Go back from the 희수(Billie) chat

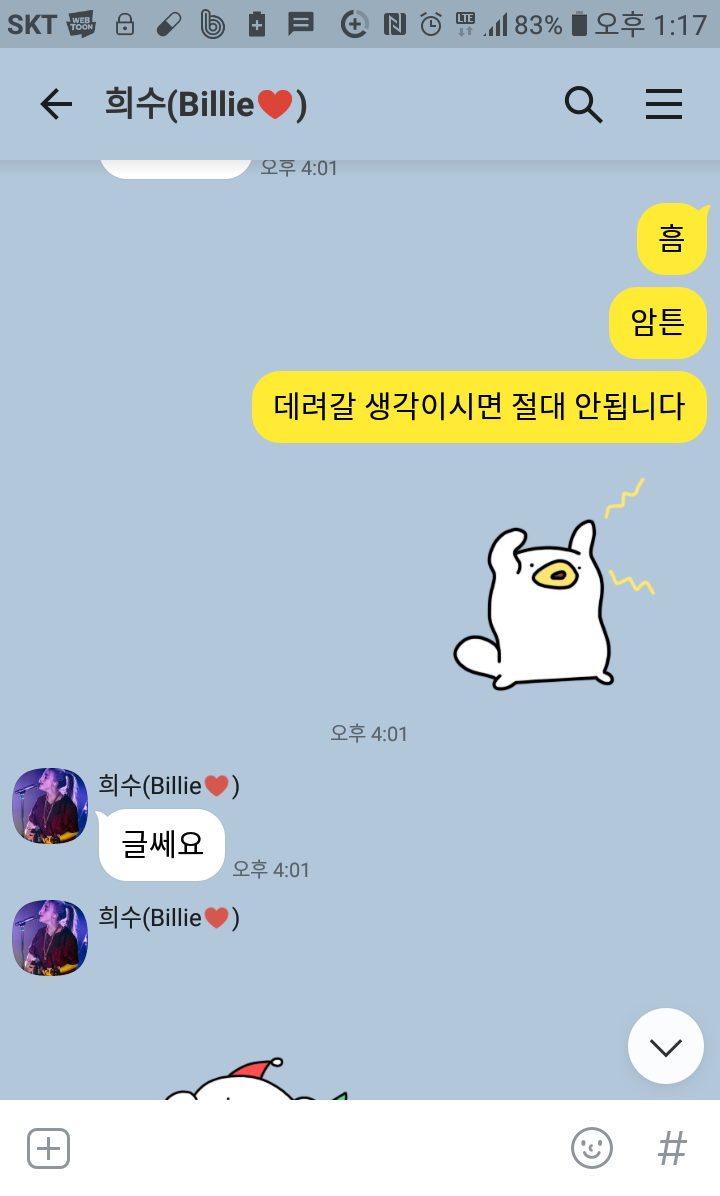coord(56,104)
